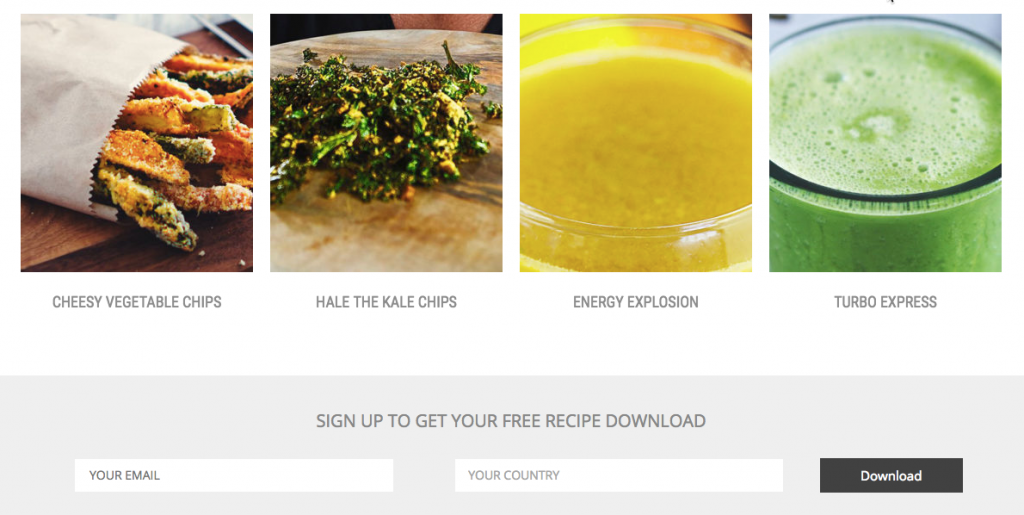Tap the Download button
The width and height of the screenshot is (1024, 515).
tap(891, 475)
